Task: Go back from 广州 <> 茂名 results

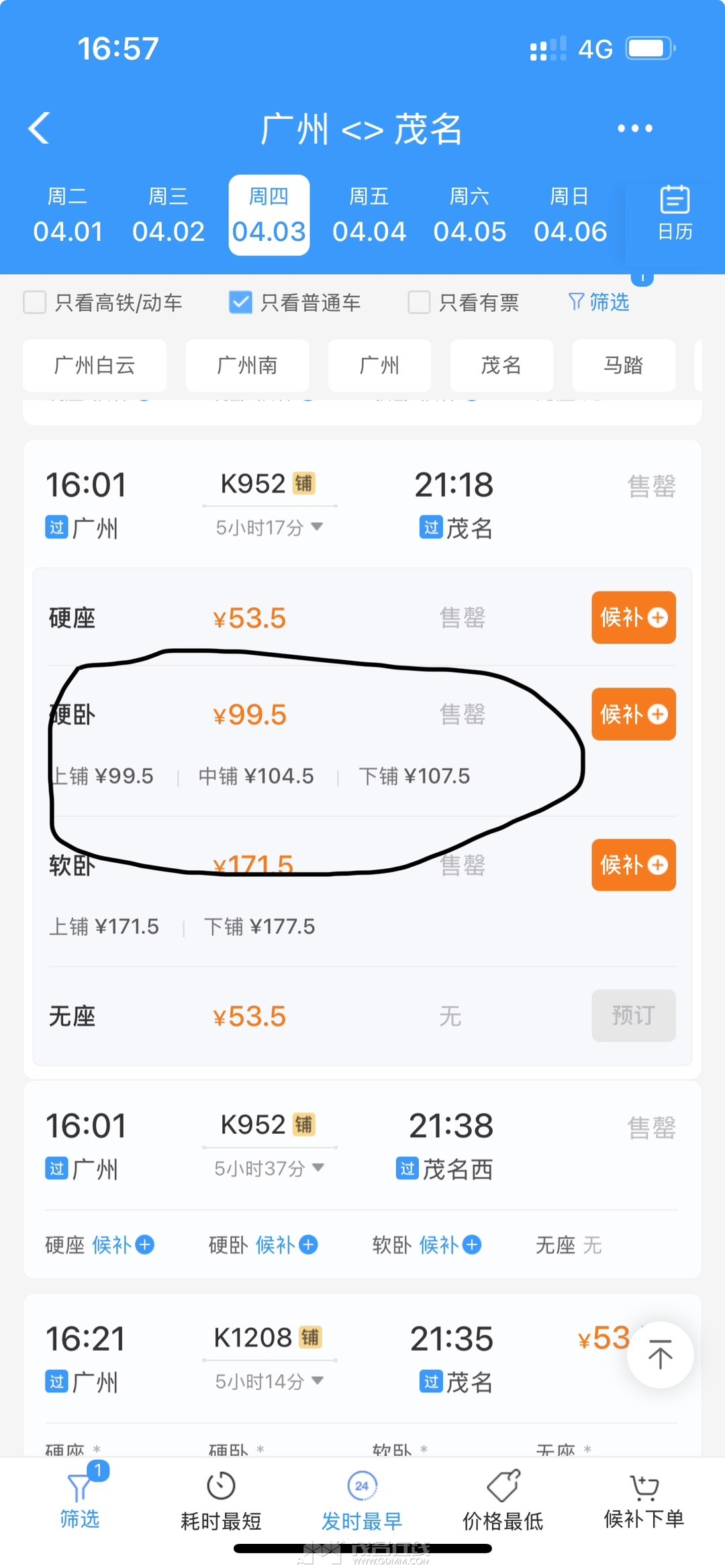Action: point(39,127)
